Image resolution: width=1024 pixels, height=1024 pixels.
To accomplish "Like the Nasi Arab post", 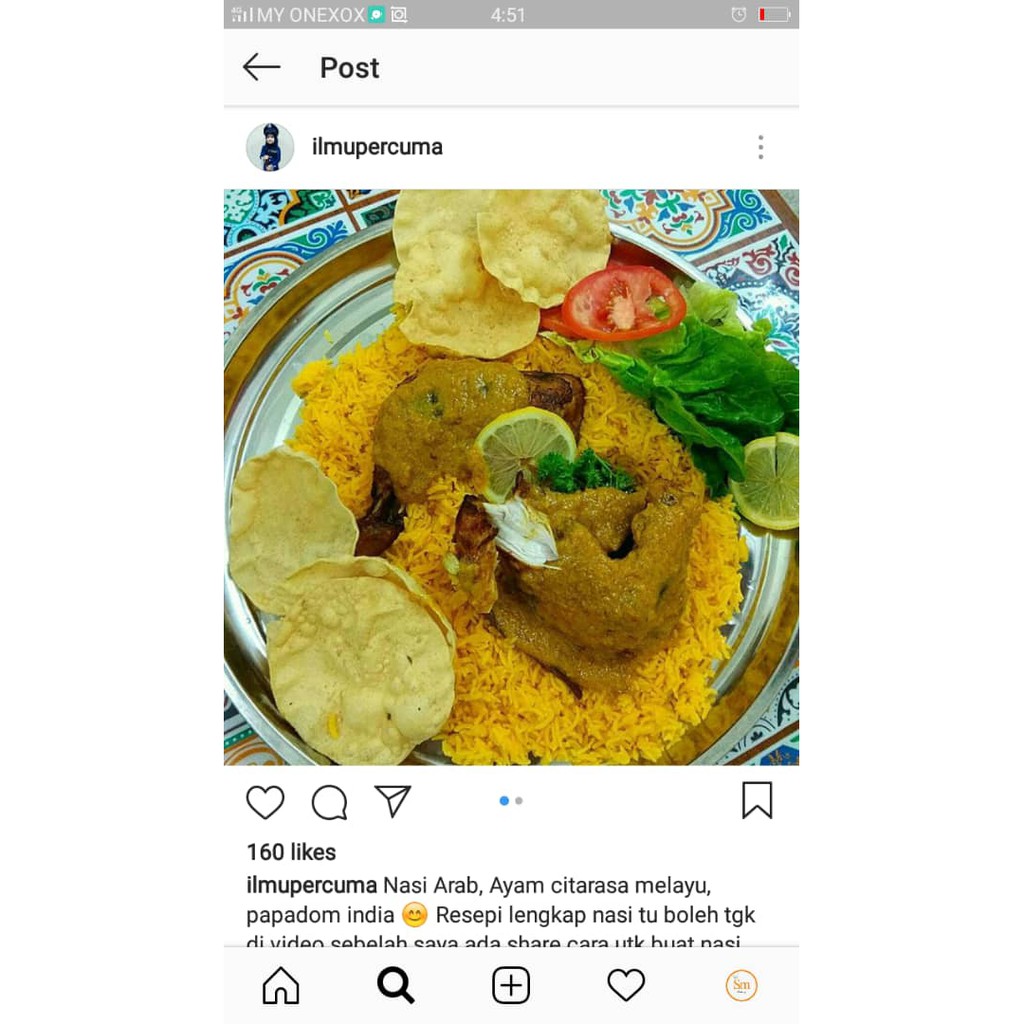I will point(265,801).
